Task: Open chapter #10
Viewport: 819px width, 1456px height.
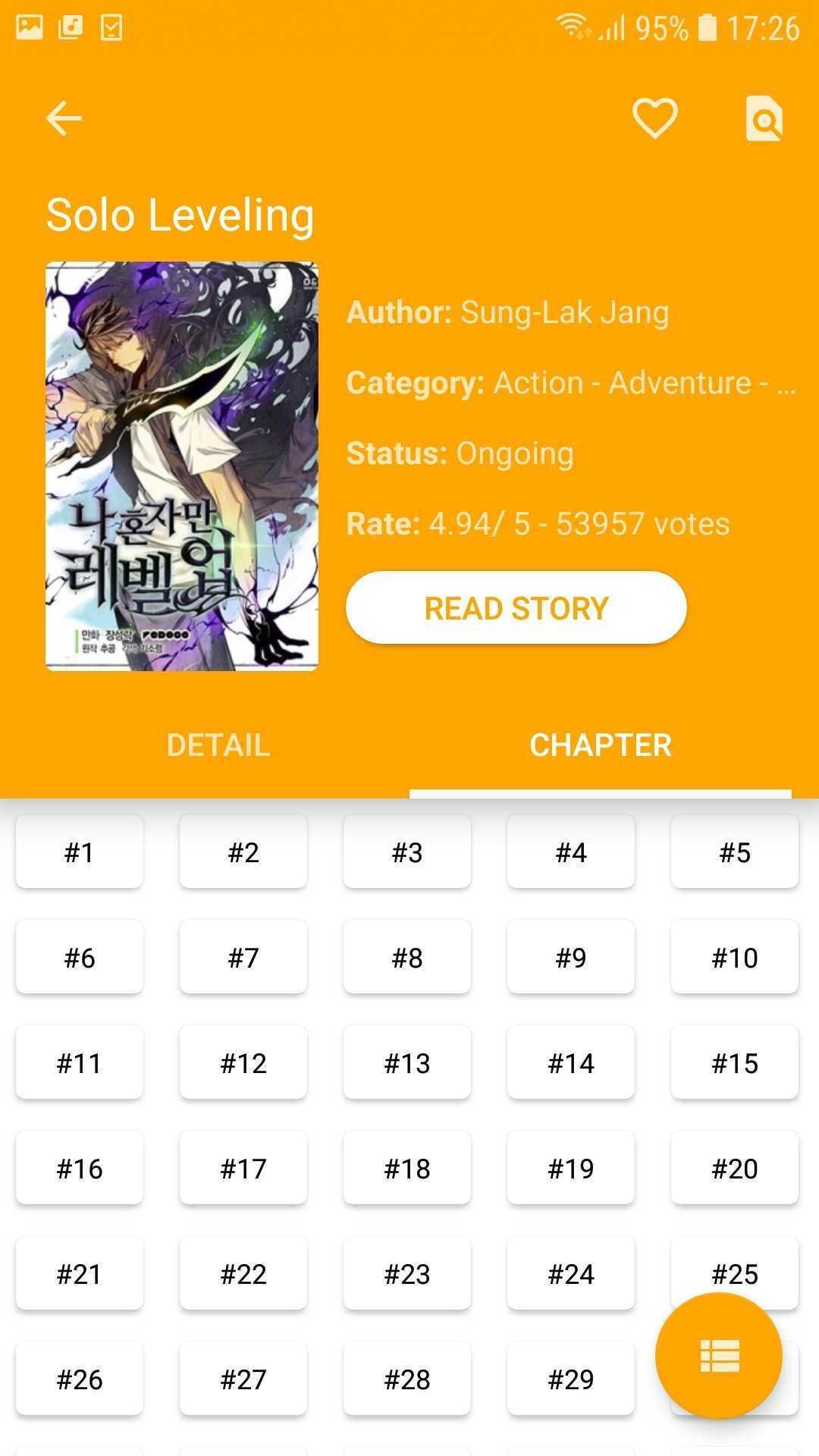Action: [x=735, y=958]
